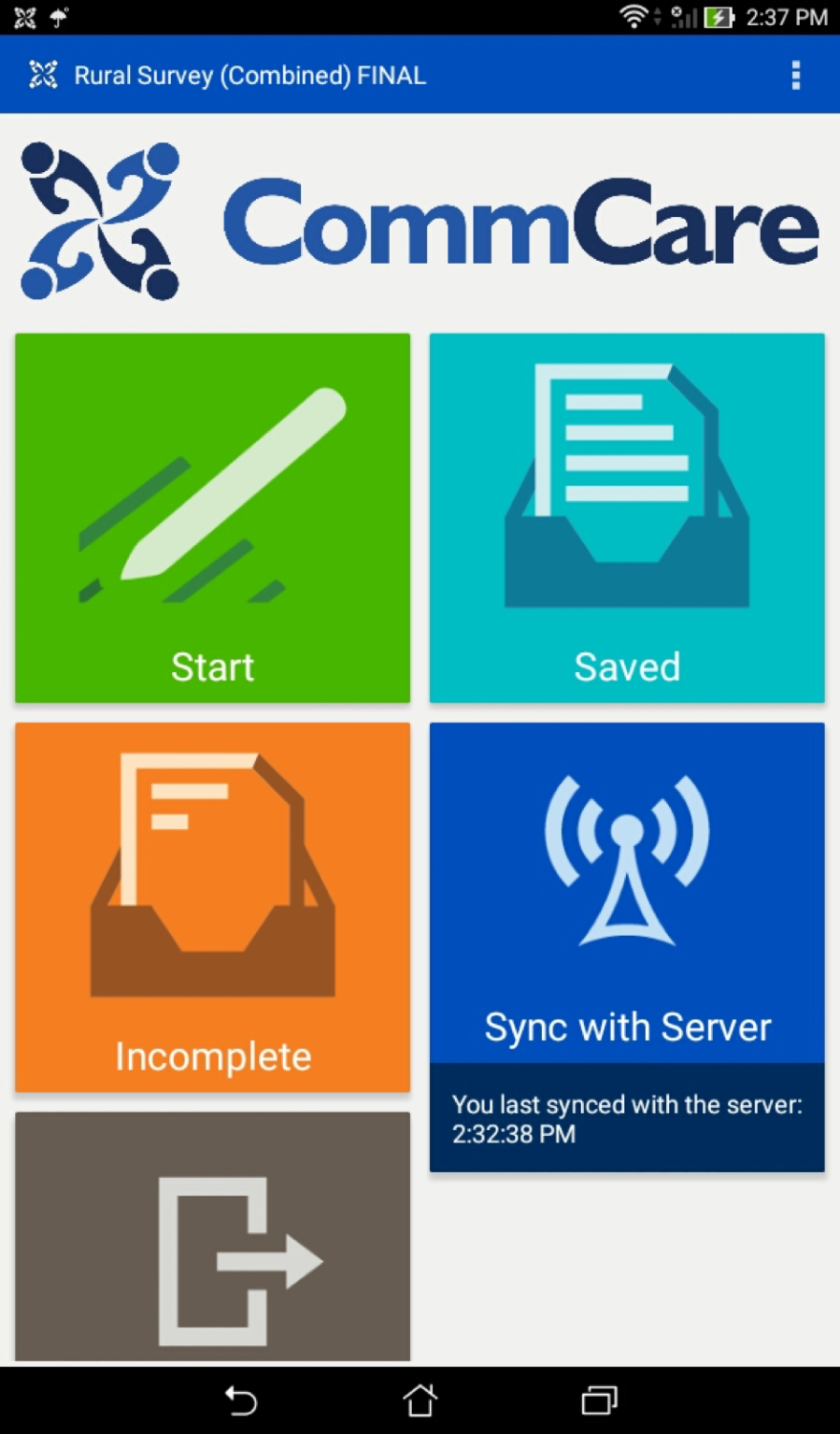Open the overflow menu with three dots
The image size is (840, 1434).
point(796,75)
